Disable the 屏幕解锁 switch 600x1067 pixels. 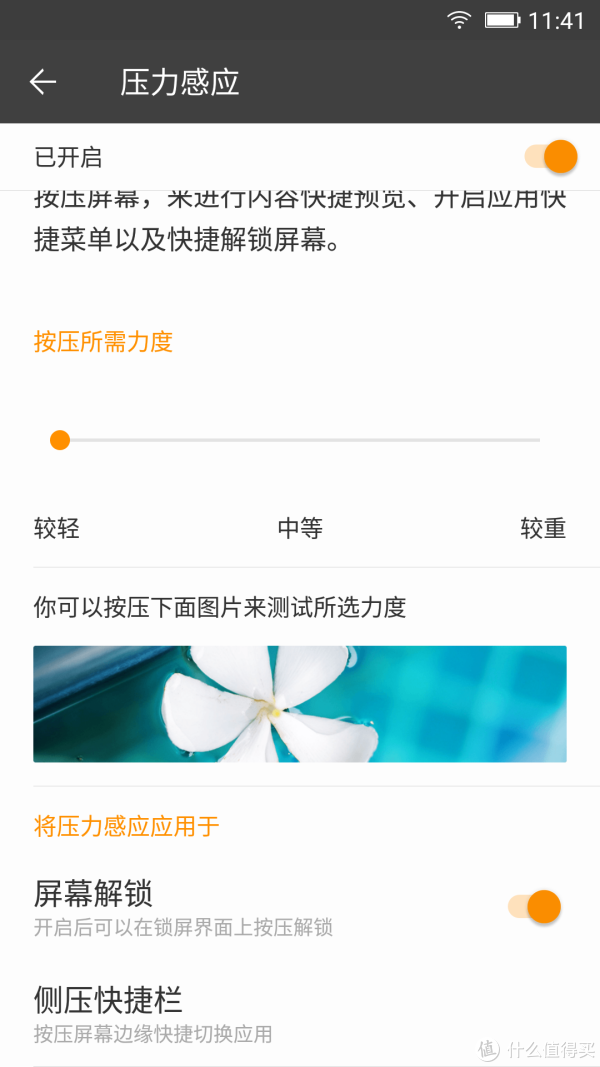[535, 906]
